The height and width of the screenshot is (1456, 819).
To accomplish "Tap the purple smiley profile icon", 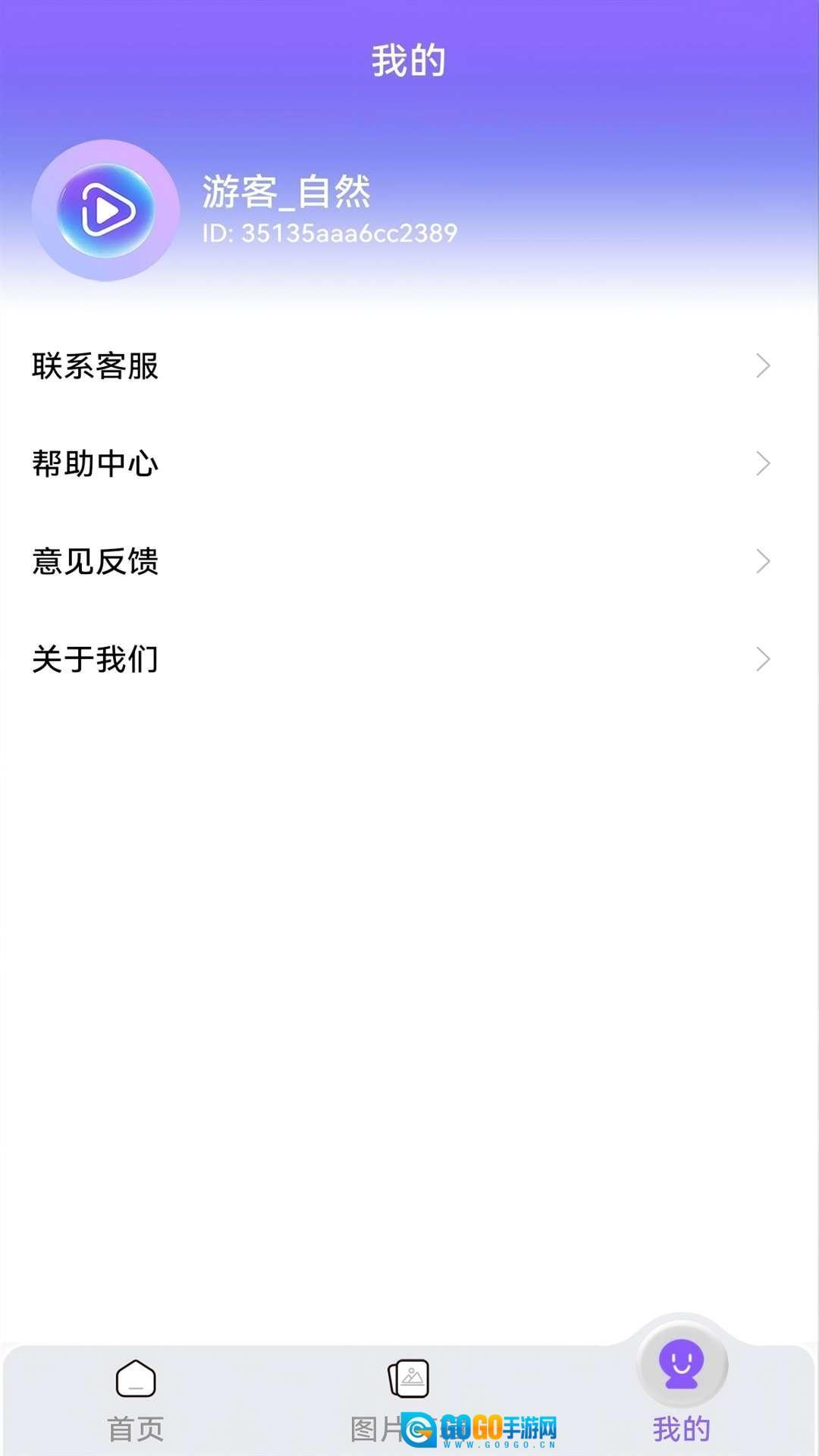I will [x=681, y=1363].
